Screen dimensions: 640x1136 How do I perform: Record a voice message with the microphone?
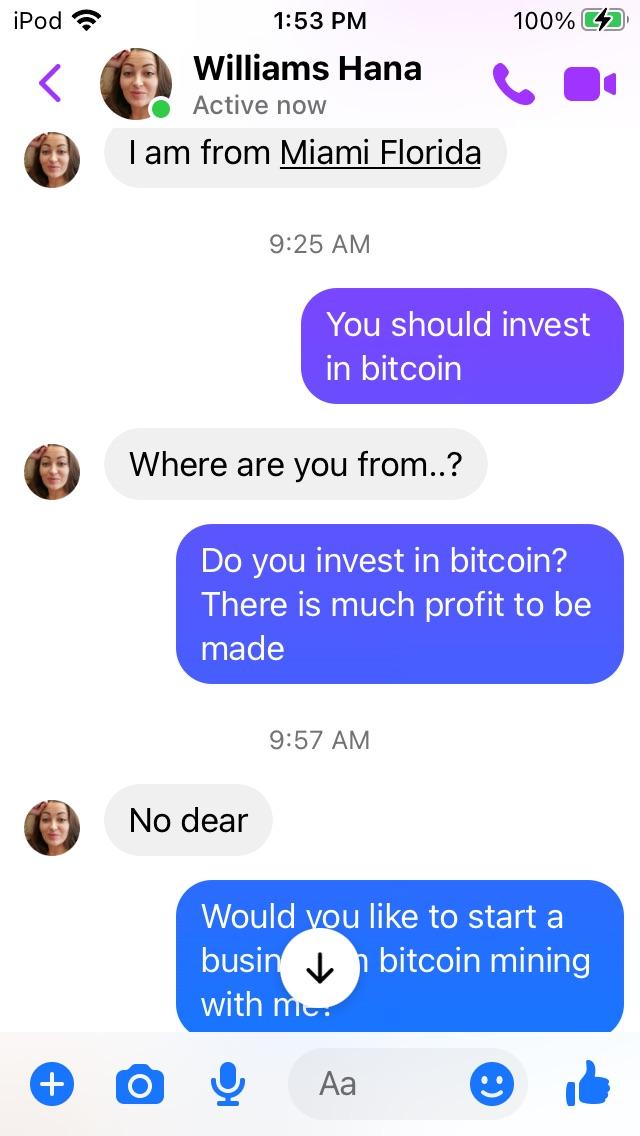tap(228, 1084)
